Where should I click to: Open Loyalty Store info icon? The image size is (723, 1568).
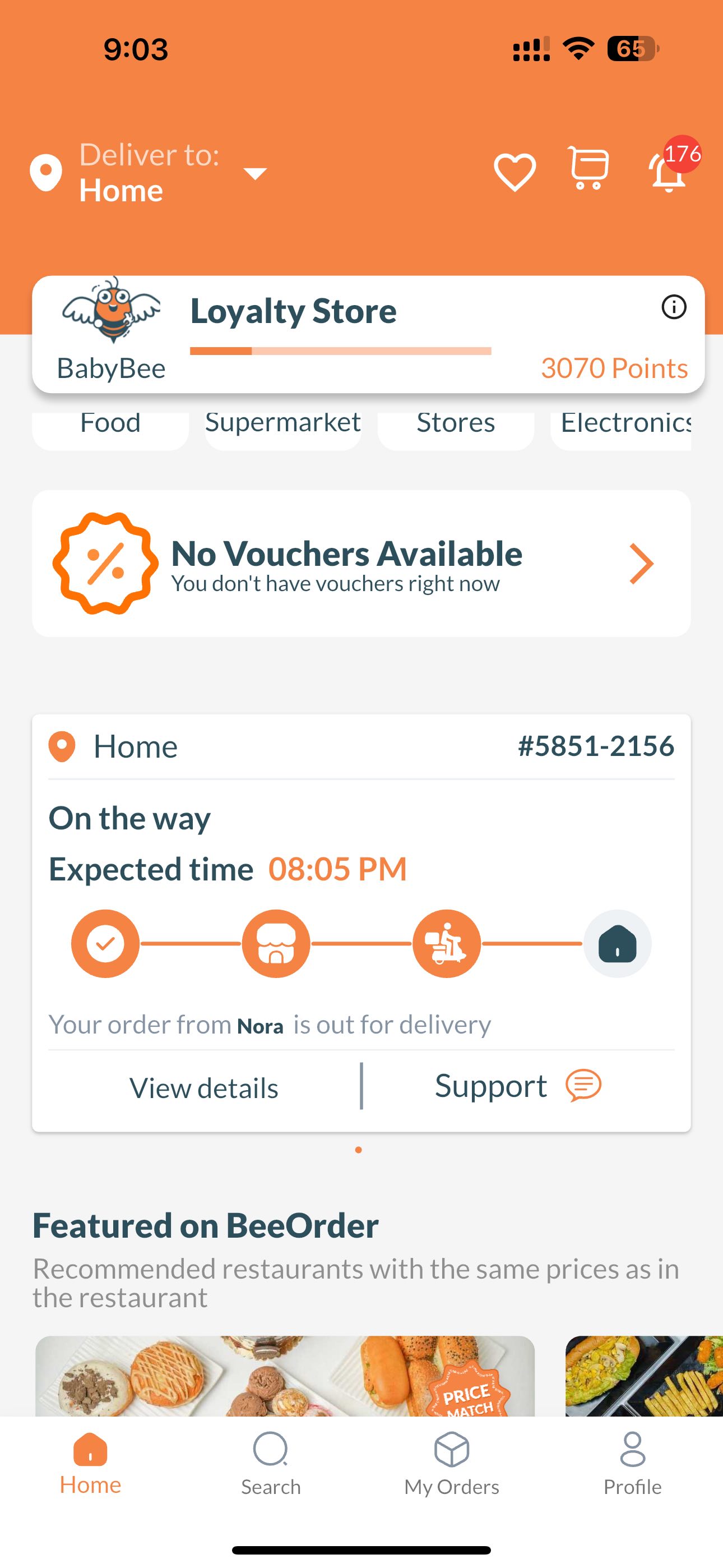coord(674,307)
